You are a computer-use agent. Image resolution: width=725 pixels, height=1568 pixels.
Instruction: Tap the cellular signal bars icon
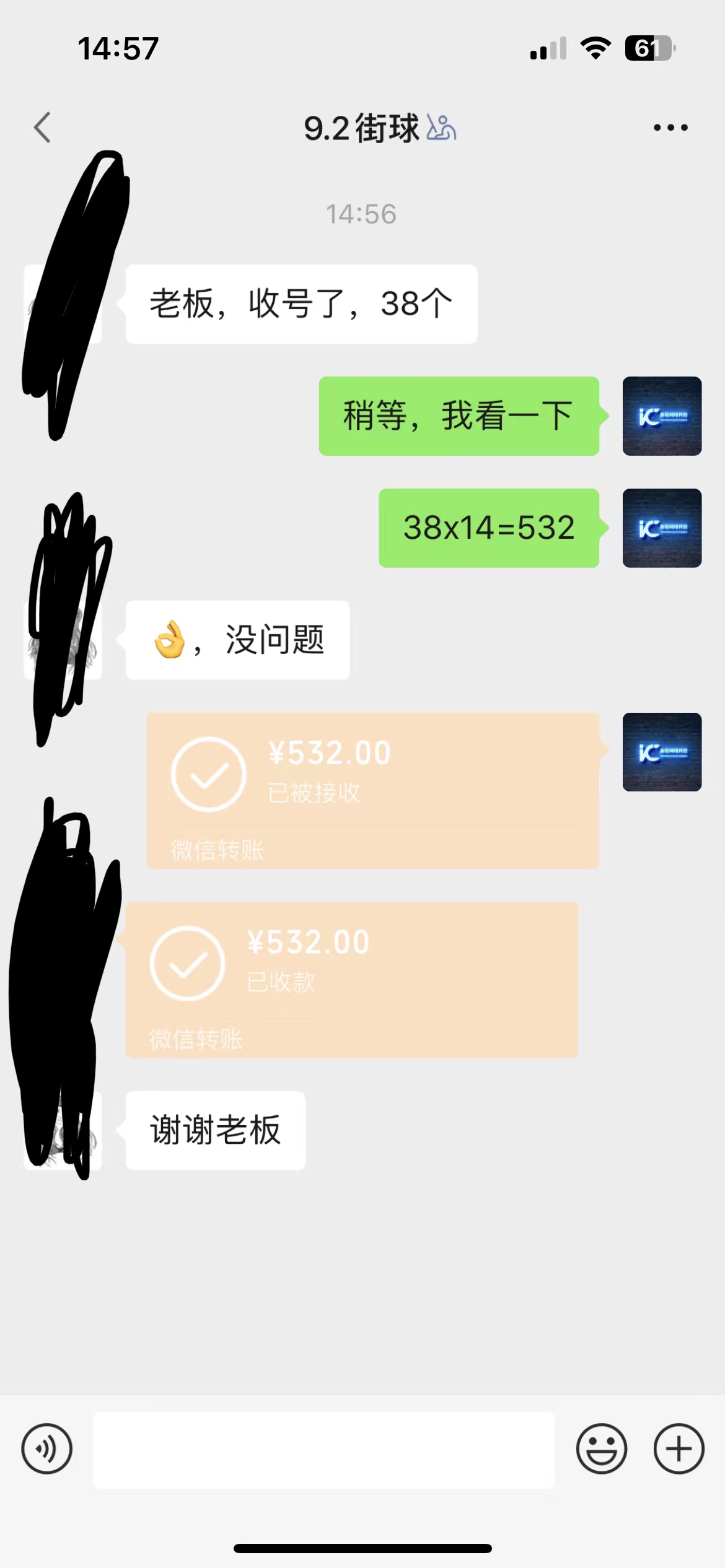click(x=548, y=50)
